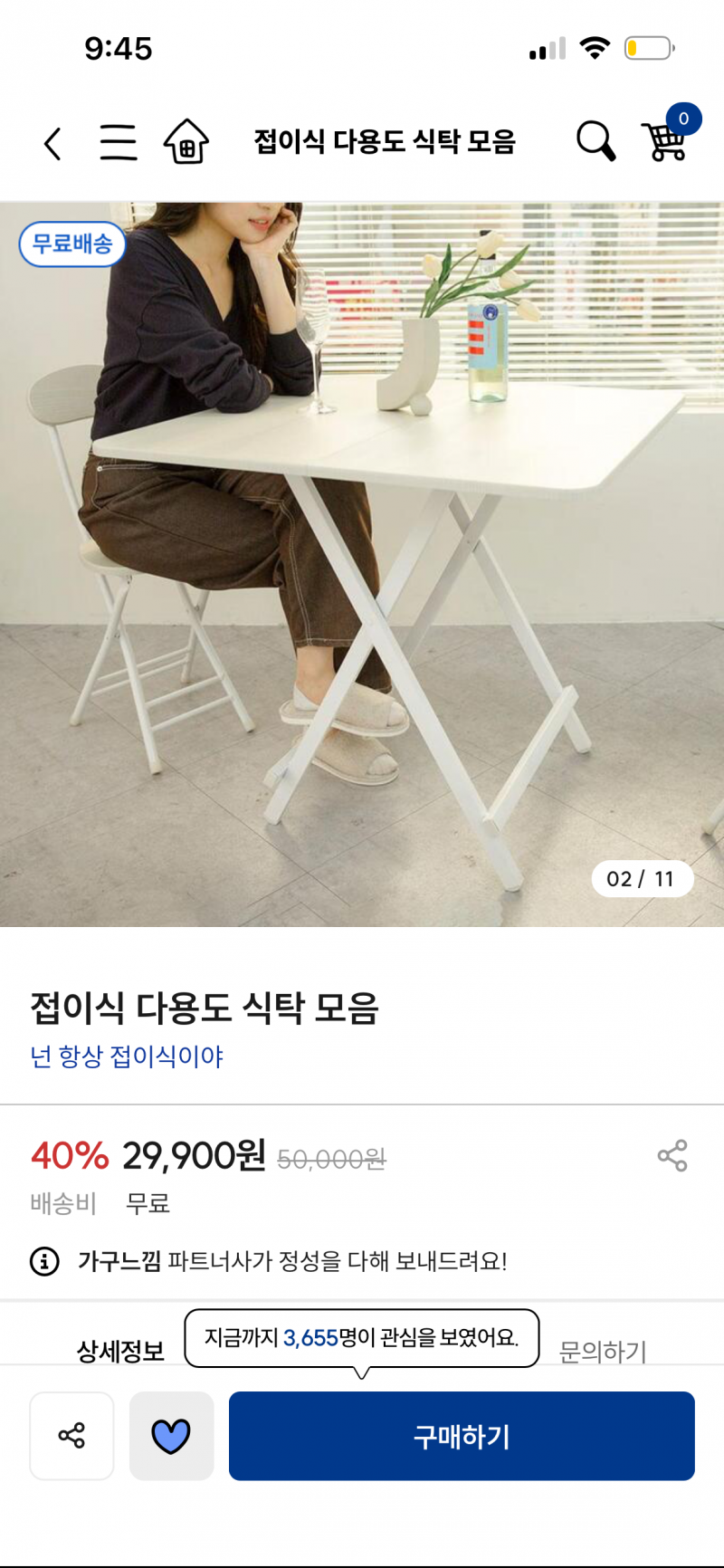Tap the info icon beside the 가구느낌 message

[42, 1262]
